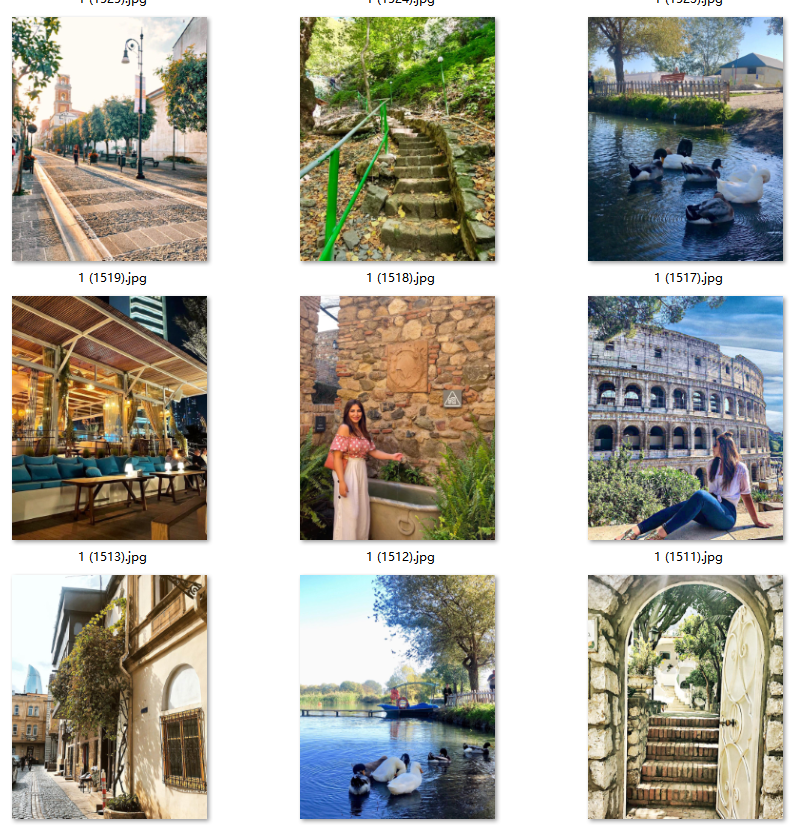Open the restaurant terrace image 1 (1513).jpg
Viewport: 802px width, 827px height.
coord(110,418)
